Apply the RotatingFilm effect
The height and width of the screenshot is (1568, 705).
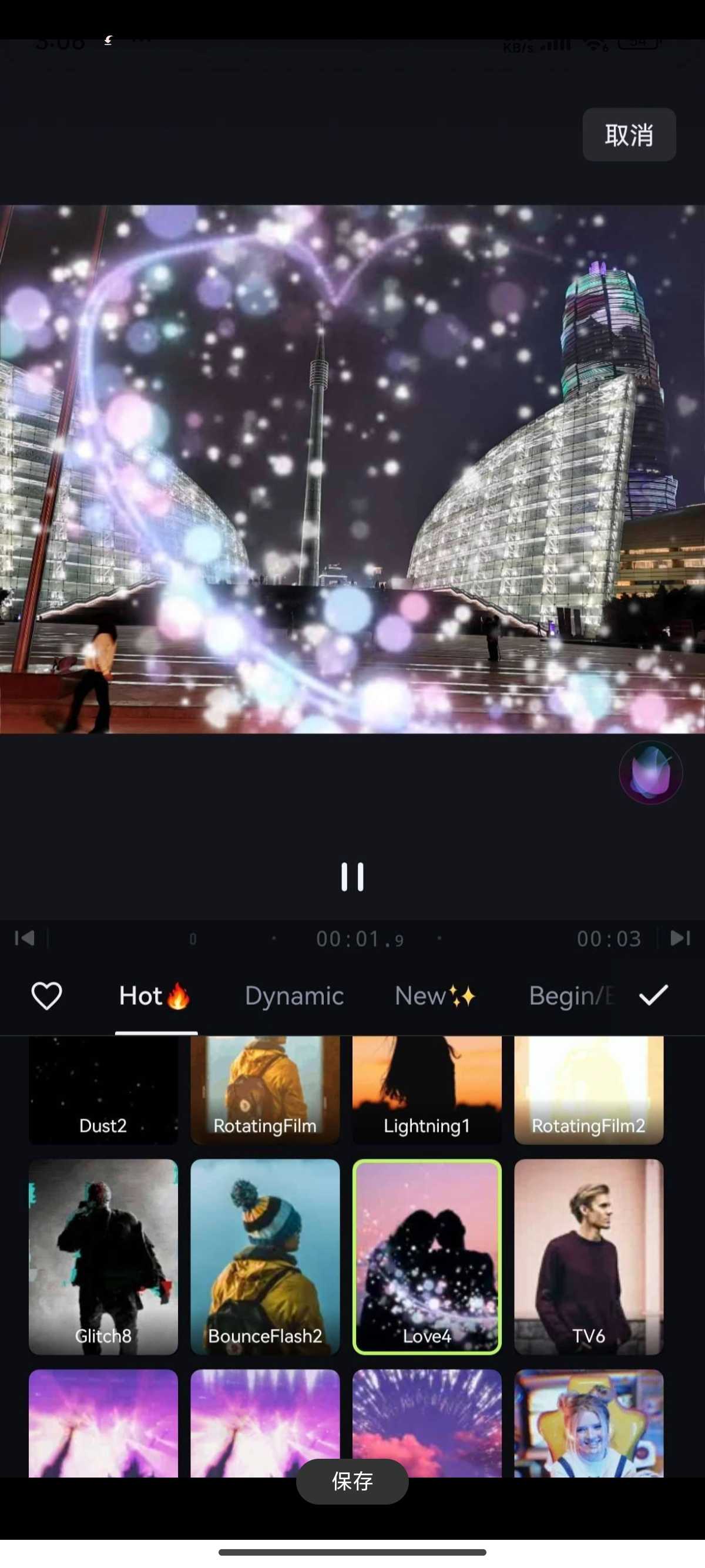point(265,1089)
